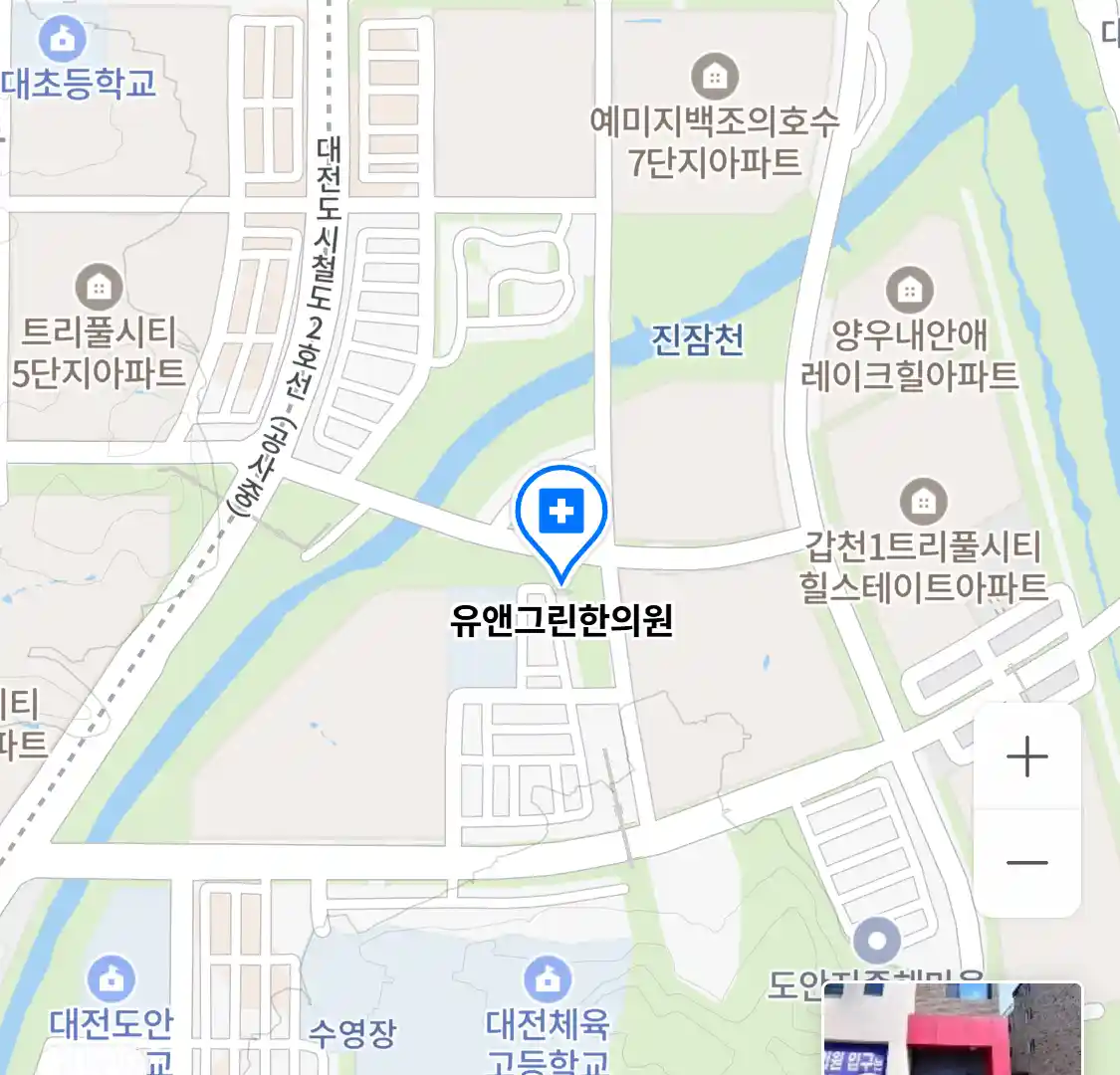Zoom in on the map
The image size is (1120, 1075).
[1026, 757]
